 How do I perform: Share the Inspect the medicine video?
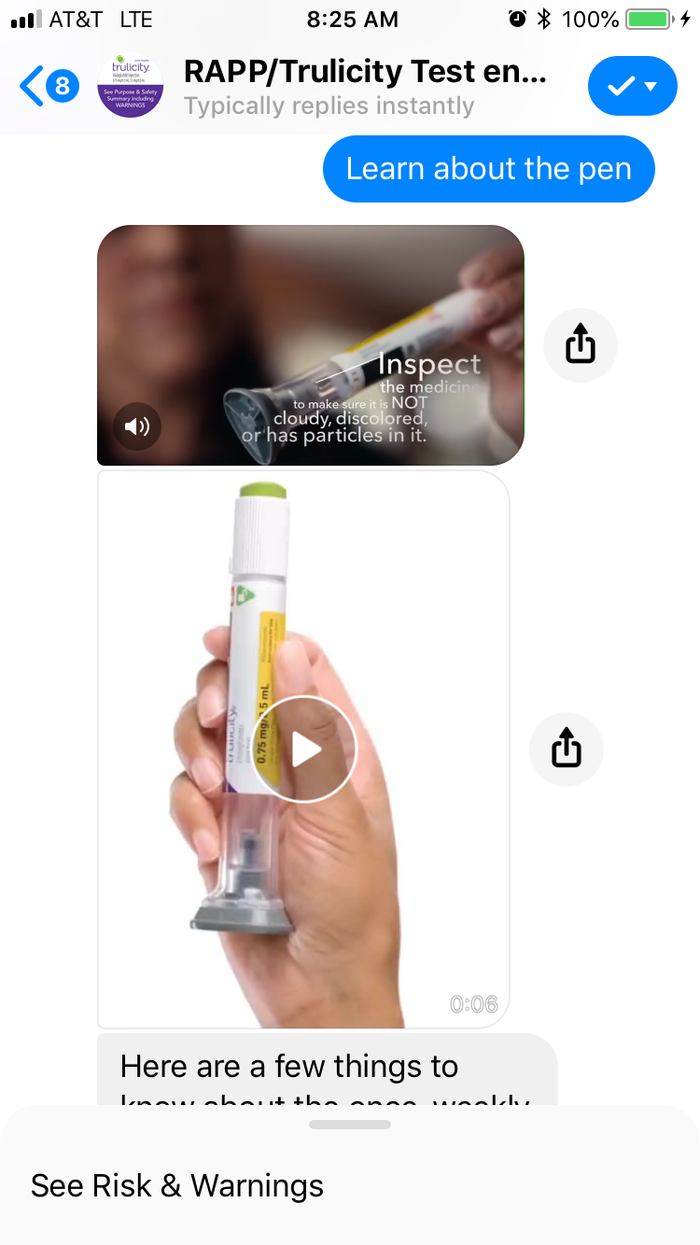point(580,345)
